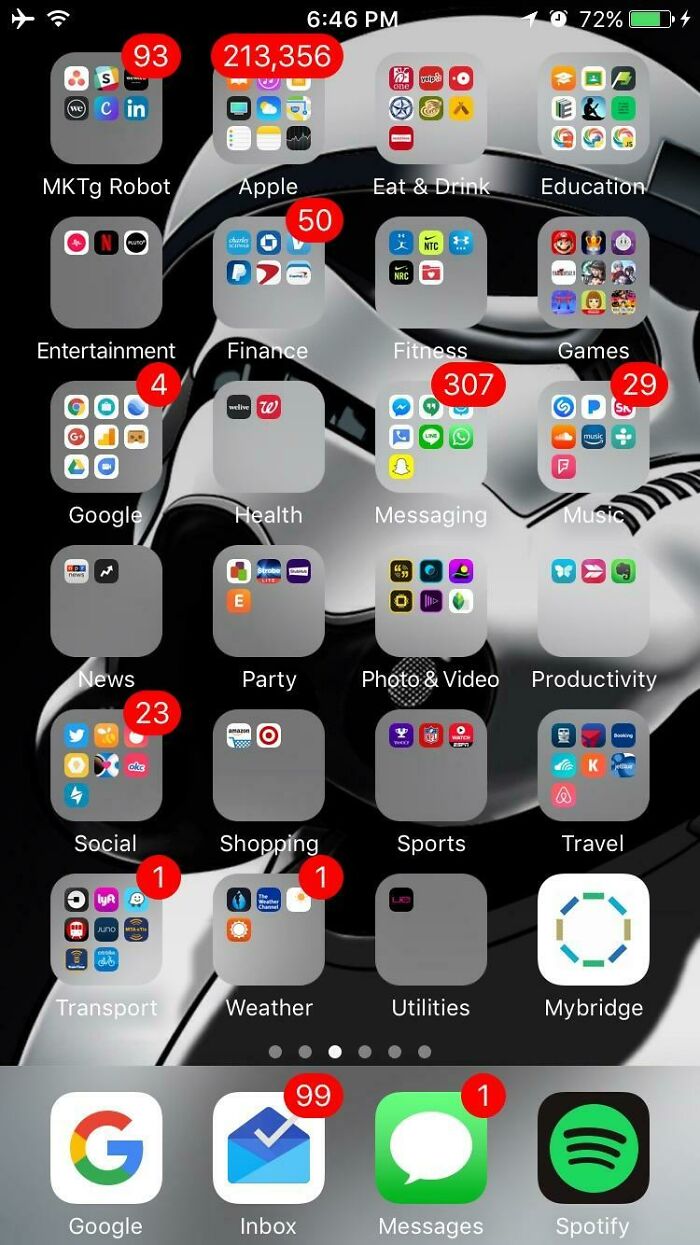This screenshot has height=1245, width=700.
Task: Open the Apple folder
Action: (x=268, y=108)
